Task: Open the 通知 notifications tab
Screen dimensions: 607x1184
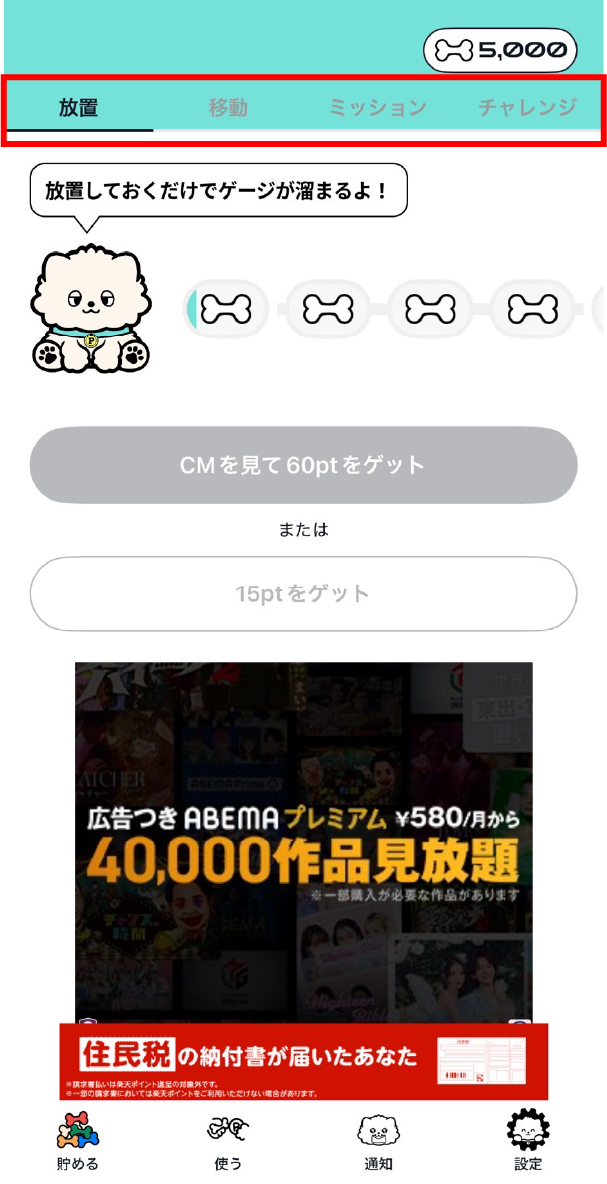Action: point(378,1142)
